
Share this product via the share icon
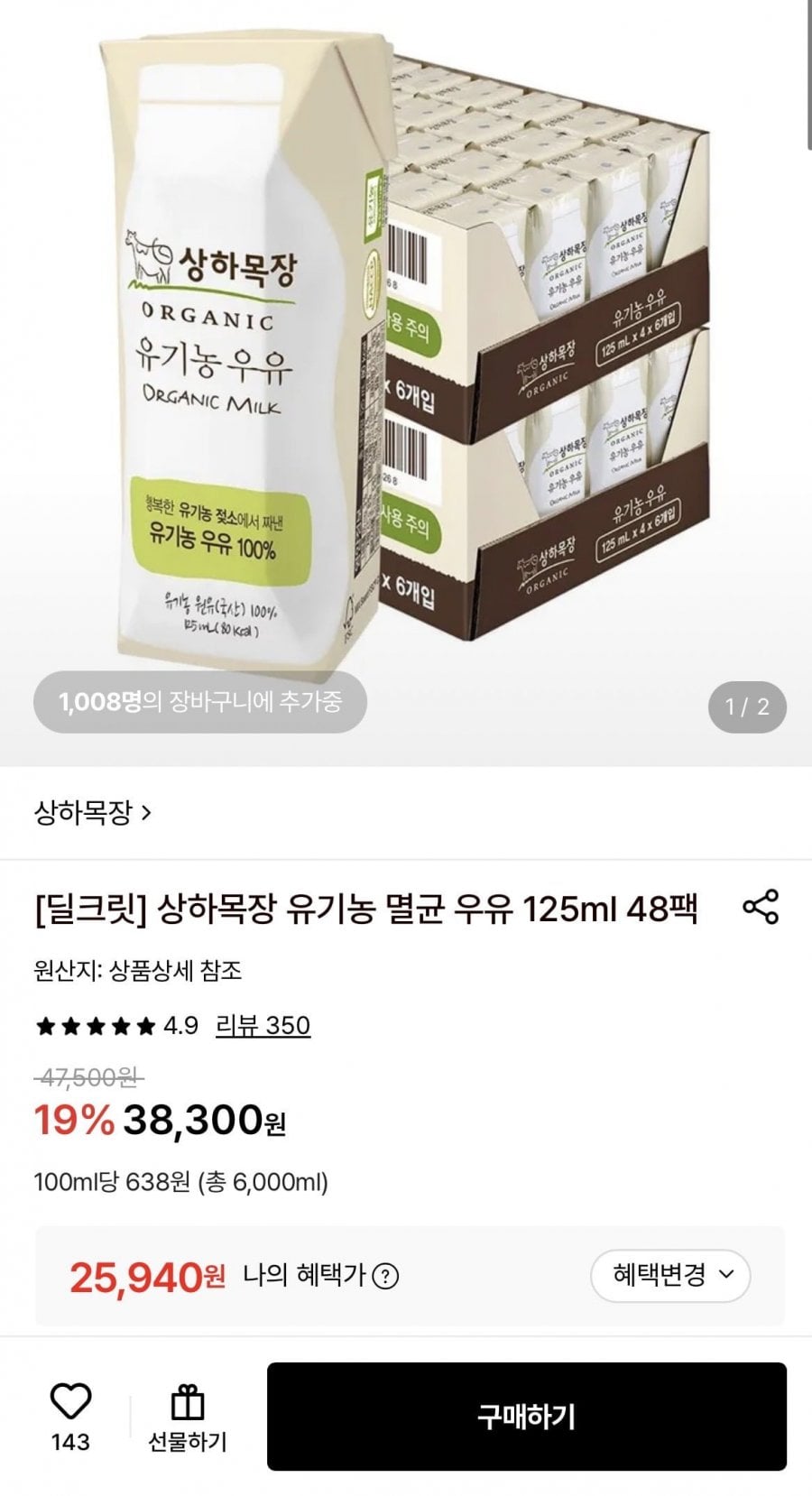click(761, 907)
